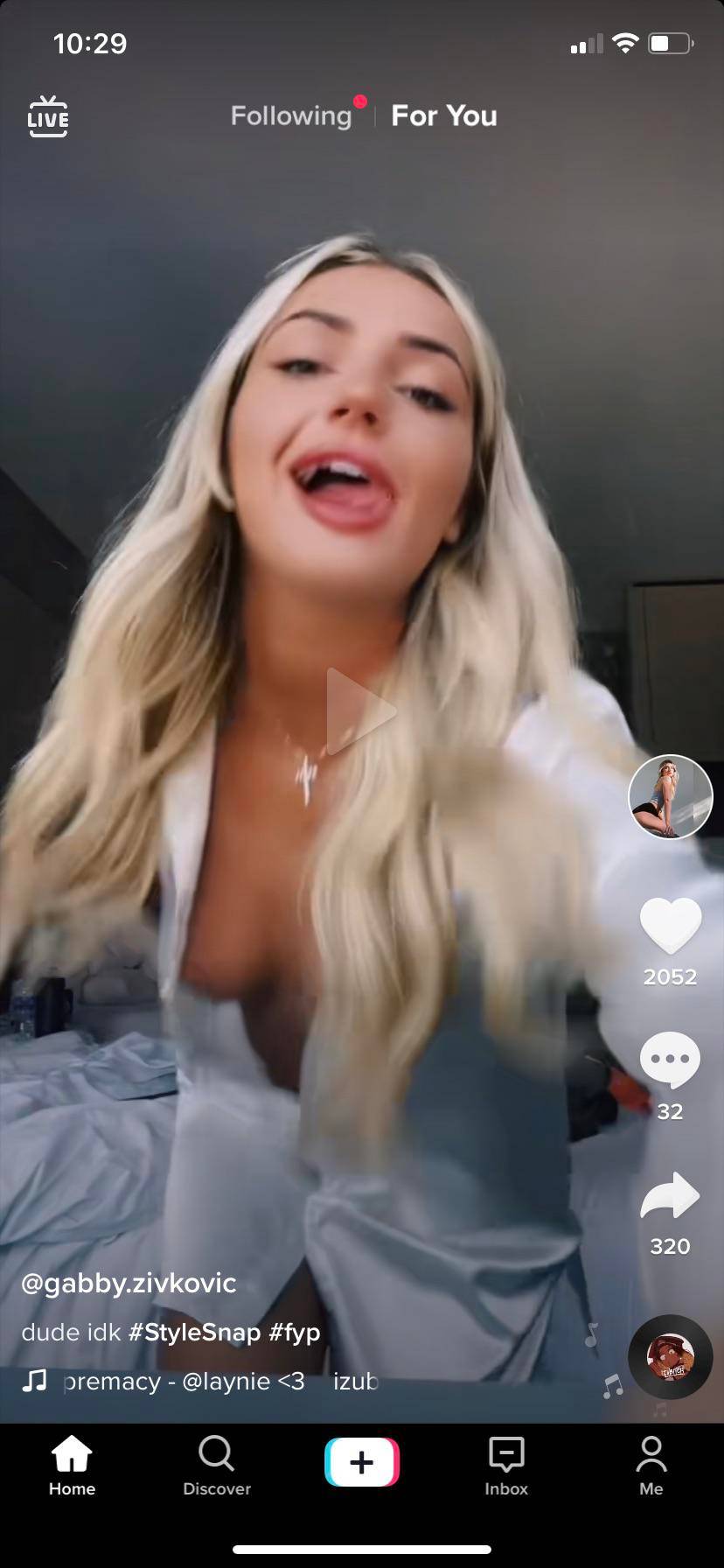Tap the username @gabby.zivkovic
Screen dimensions: 724x1568
pos(128,1284)
